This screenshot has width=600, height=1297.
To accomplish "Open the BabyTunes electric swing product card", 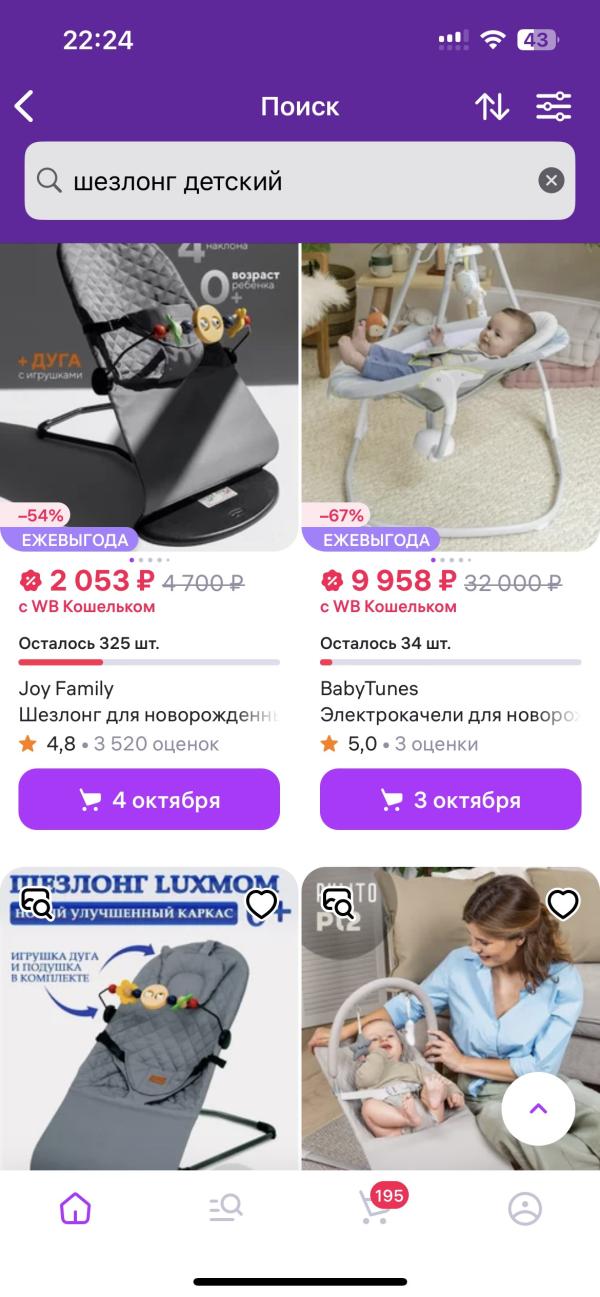I will (450, 400).
